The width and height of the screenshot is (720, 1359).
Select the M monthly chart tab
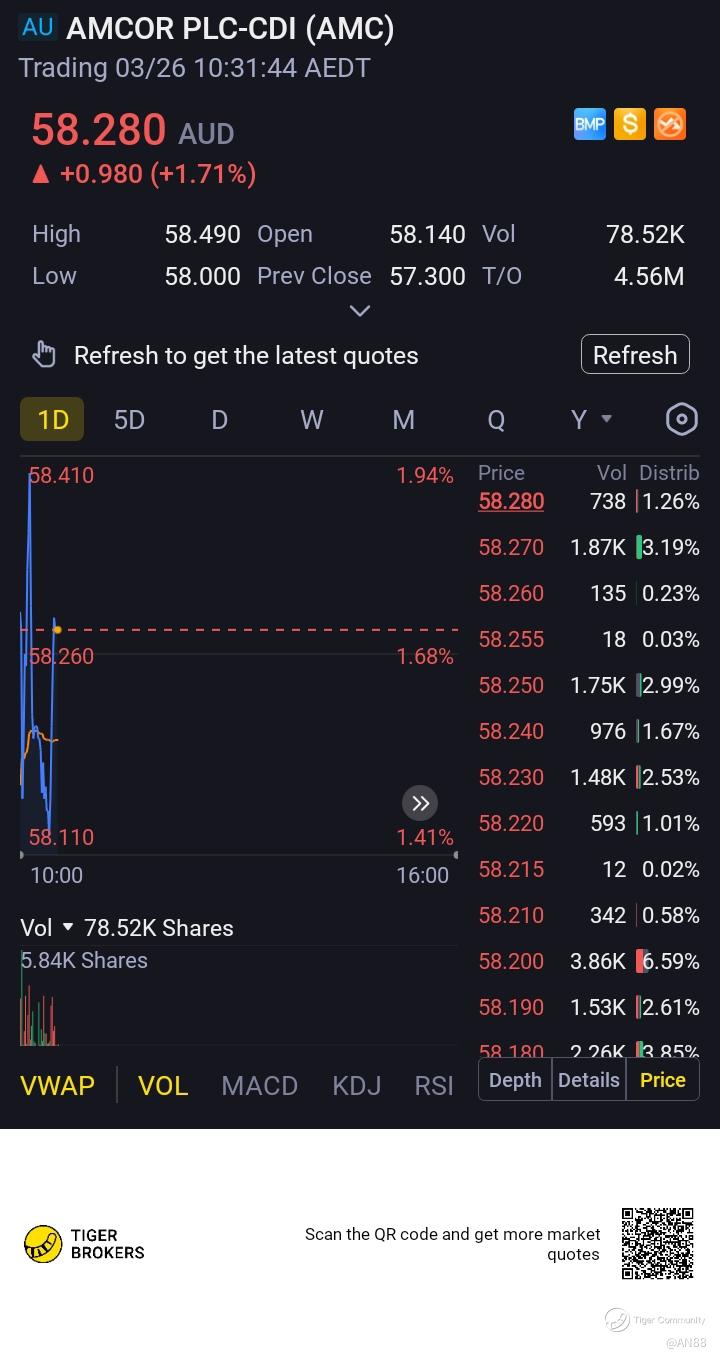pos(403,419)
